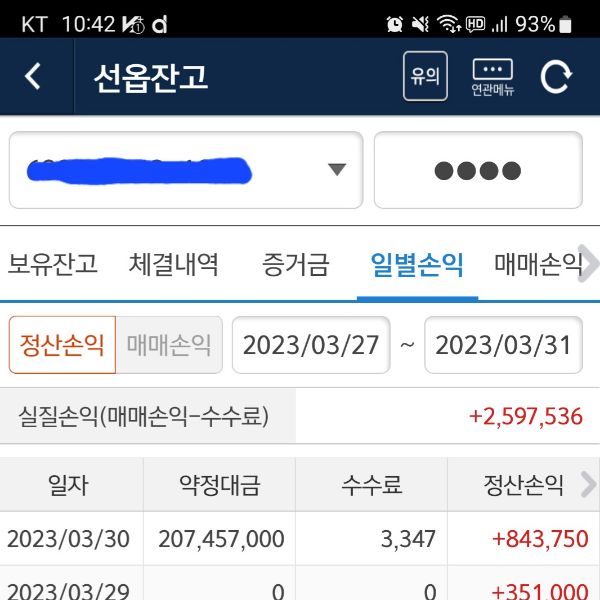Open the 연관메뉴 related menu
Image resolution: width=600 pixels, height=600 pixels.
[492, 77]
